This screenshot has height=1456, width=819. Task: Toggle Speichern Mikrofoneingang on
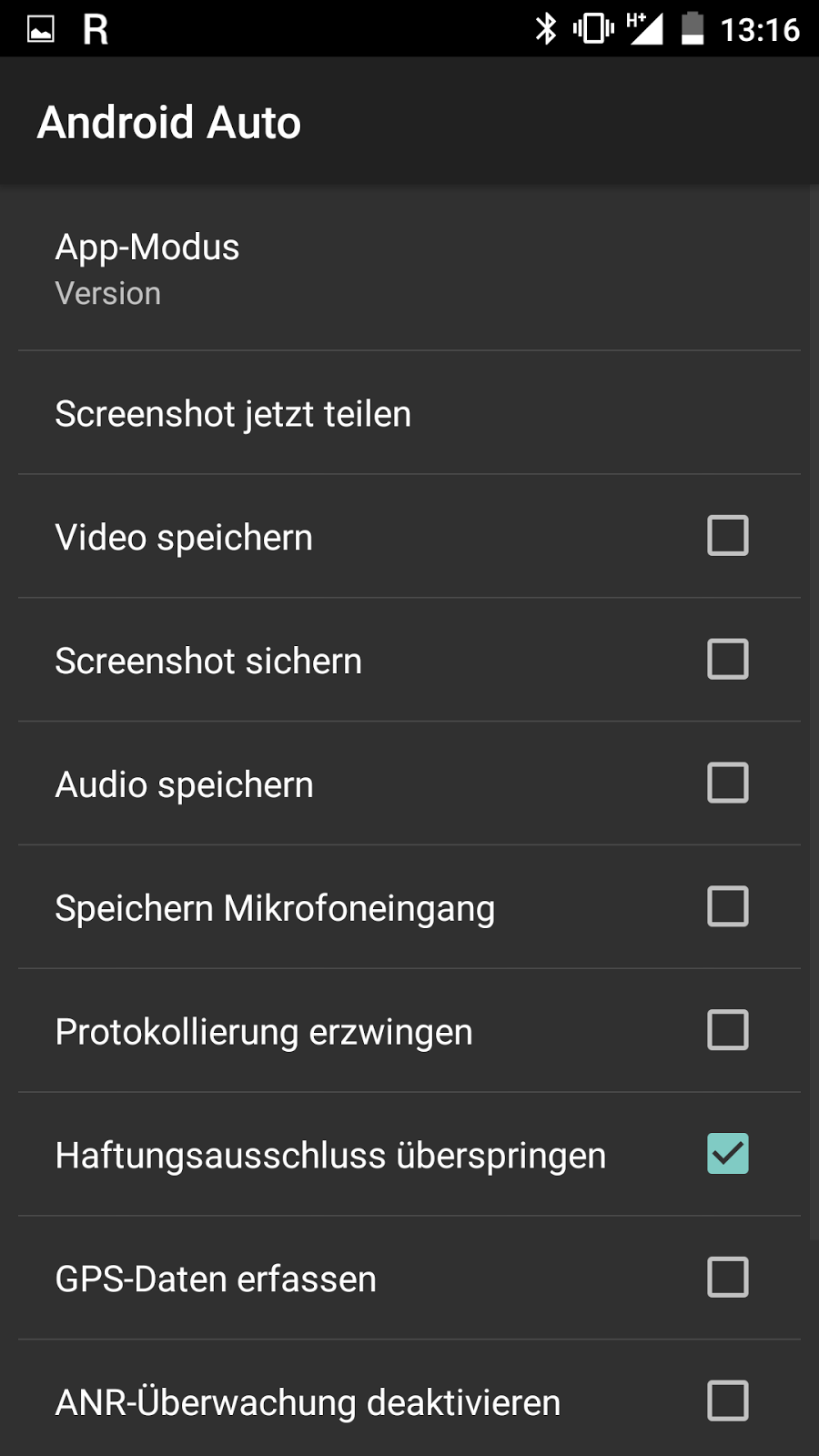click(726, 906)
